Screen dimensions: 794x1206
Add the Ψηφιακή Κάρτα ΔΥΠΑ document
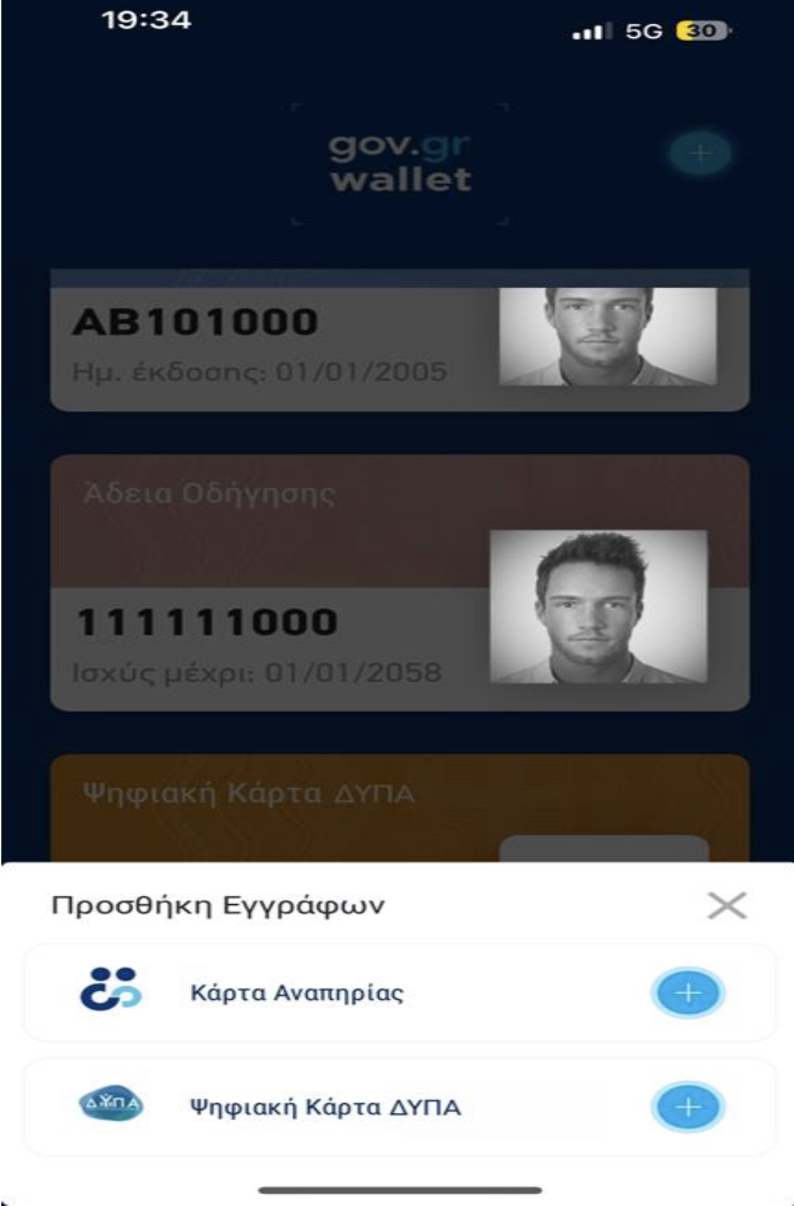click(690, 1107)
